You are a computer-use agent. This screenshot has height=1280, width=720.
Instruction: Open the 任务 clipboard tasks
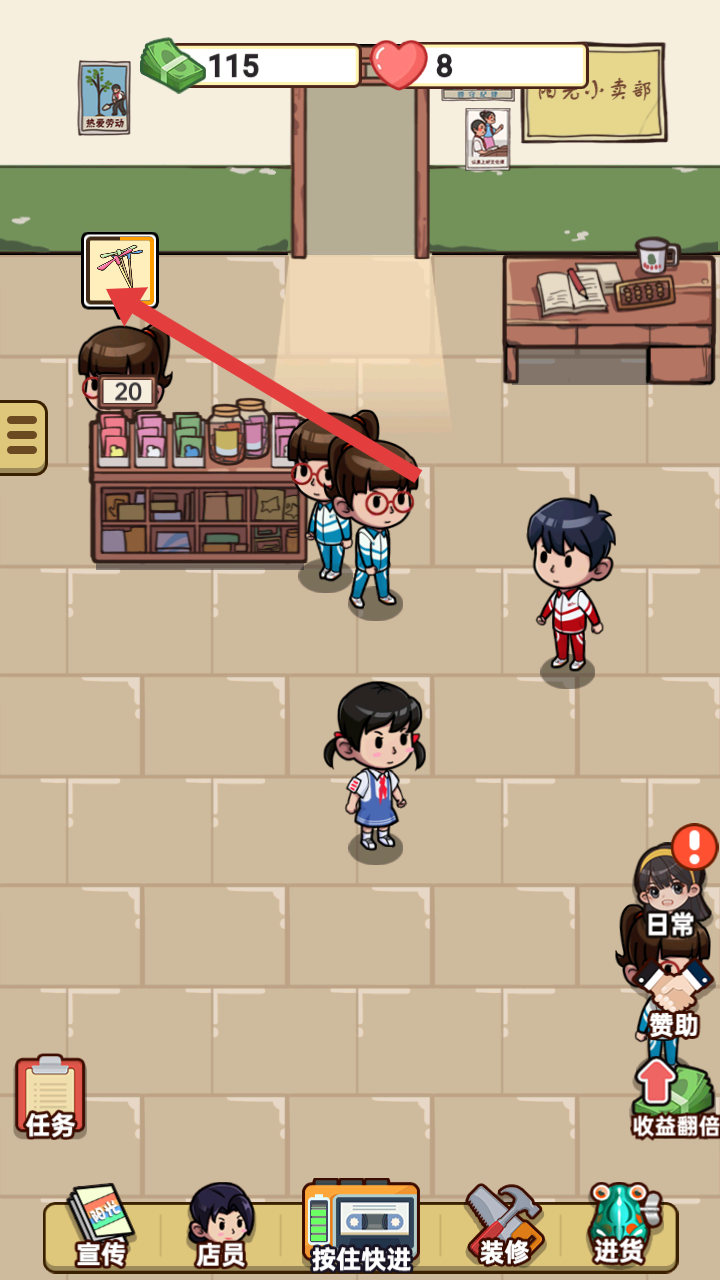(50, 1097)
